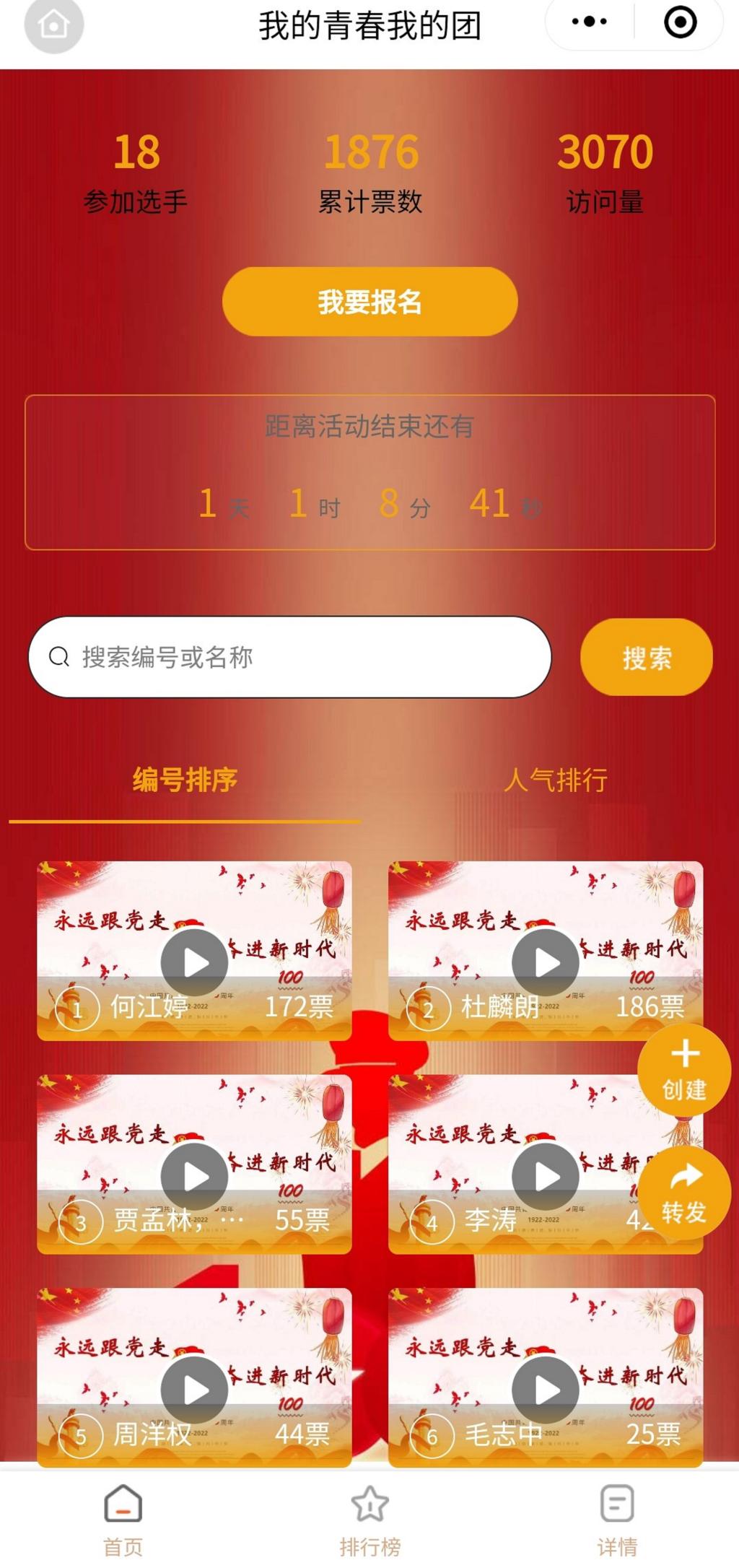Close the mini program with the circle icon
Screen dimensions: 739x1568
point(679,22)
